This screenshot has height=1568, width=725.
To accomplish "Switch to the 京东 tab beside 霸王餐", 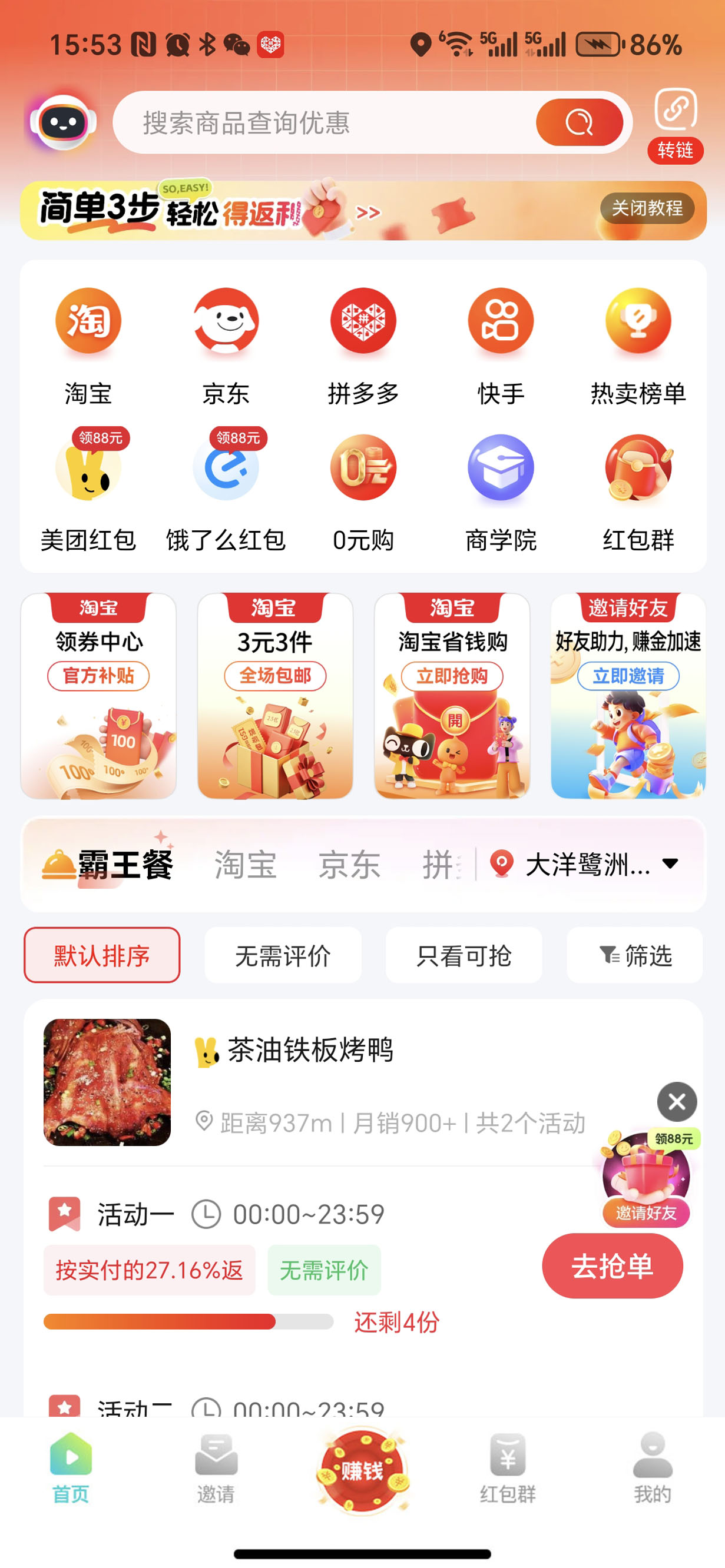I will tap(349, 865).
